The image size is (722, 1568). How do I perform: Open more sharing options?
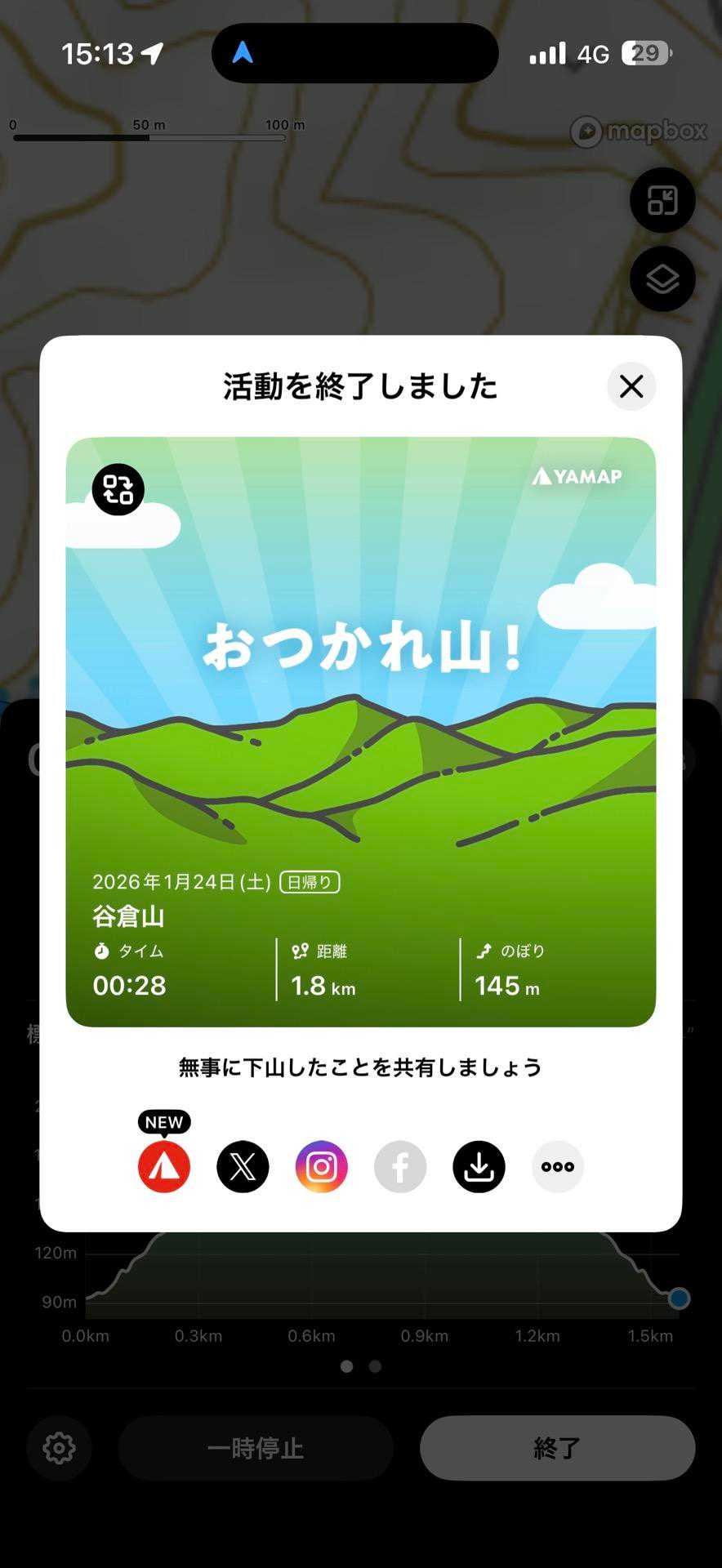tap(558, 1166)
